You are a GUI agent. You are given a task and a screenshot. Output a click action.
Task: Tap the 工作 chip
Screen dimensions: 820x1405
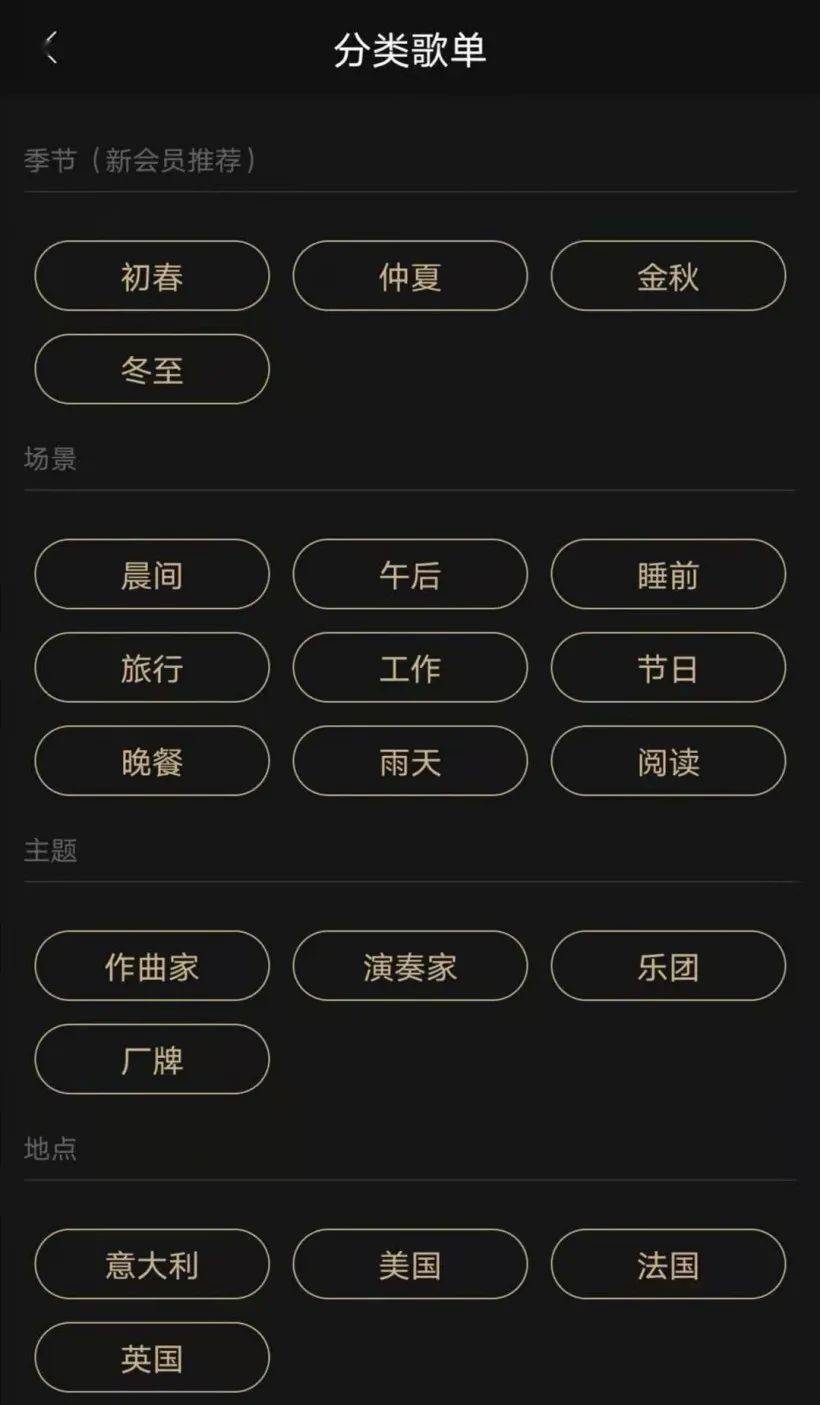click(410, 668)
